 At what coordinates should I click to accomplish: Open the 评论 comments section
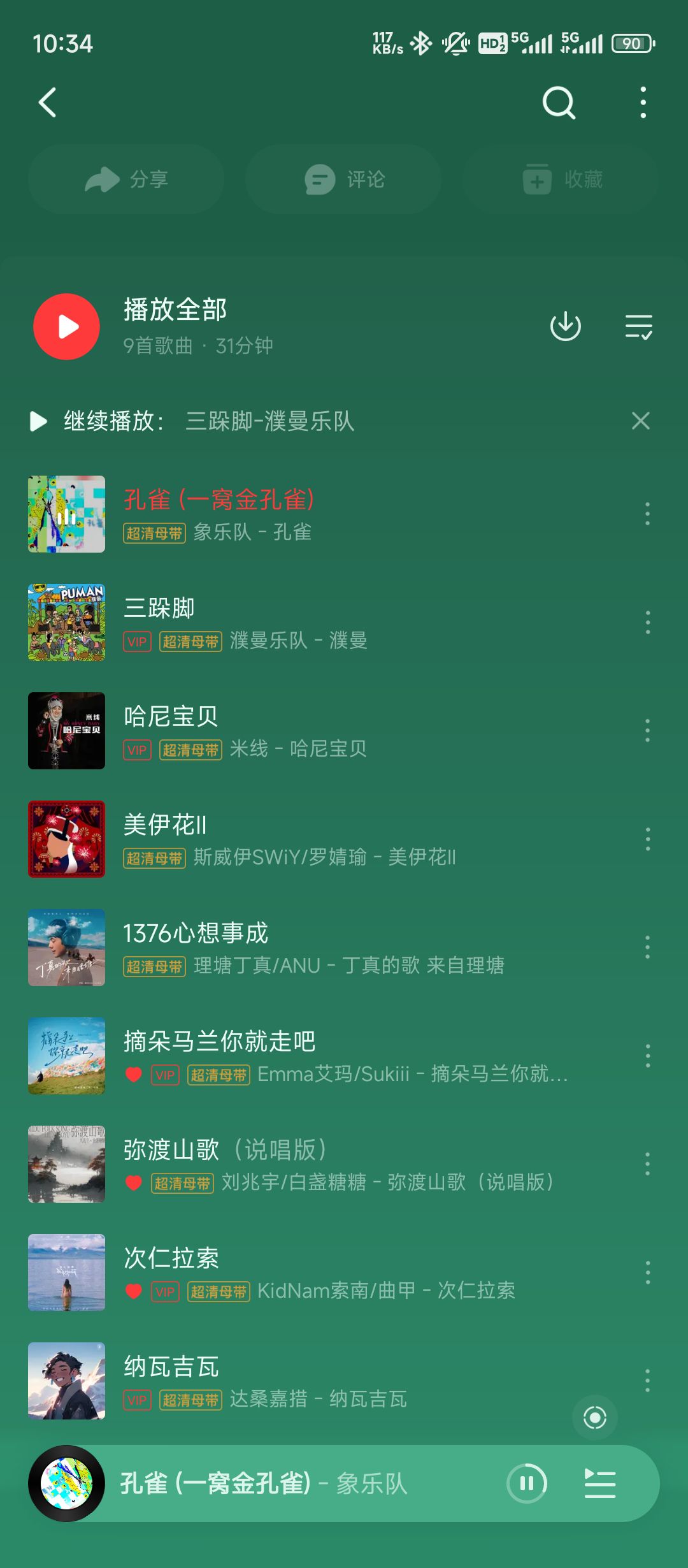(x=343, y=179)
